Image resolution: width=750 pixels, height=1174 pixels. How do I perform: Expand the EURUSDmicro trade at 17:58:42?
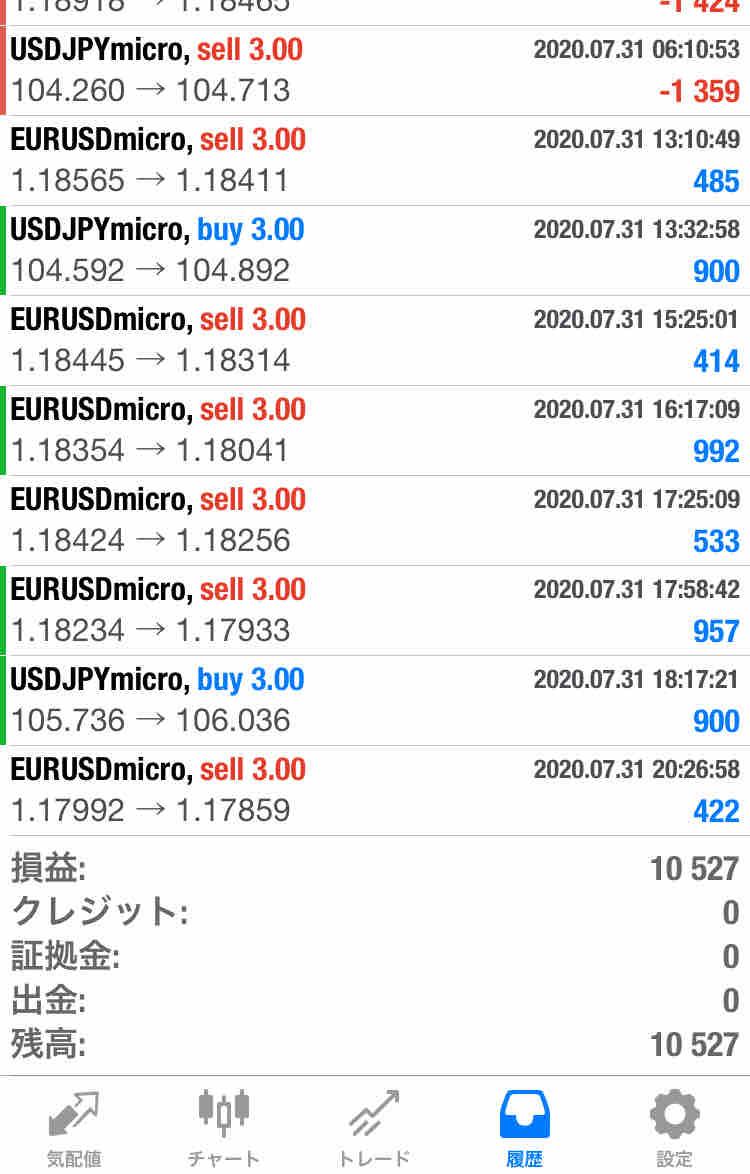coord(375,610)
